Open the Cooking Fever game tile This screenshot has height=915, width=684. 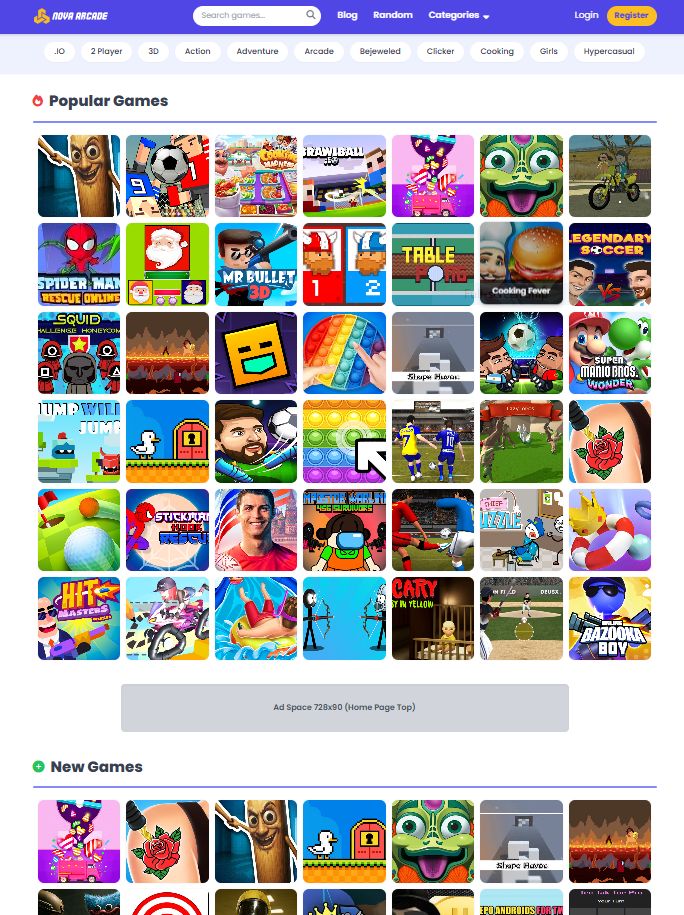521,264
